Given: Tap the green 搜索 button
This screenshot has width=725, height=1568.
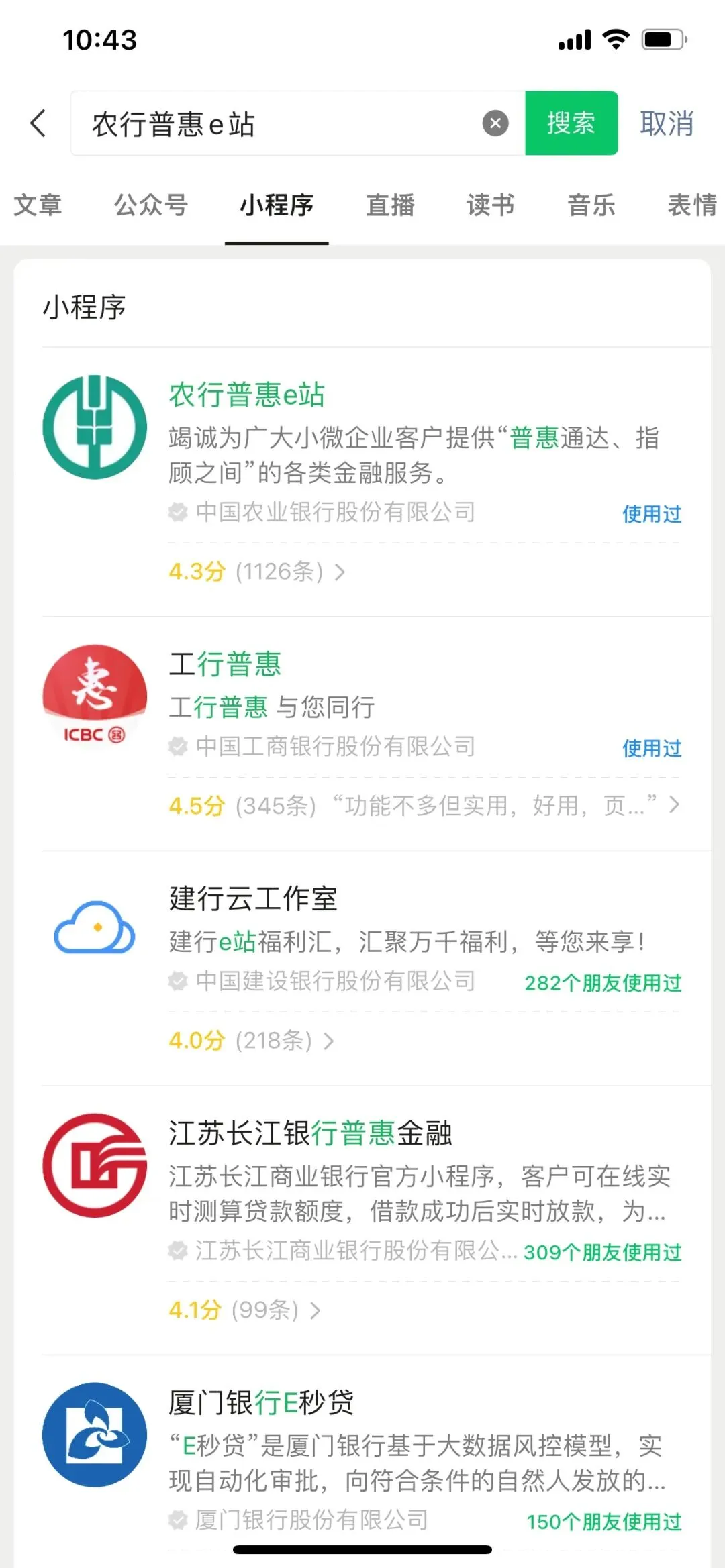Looking at the screenshot, I should click(x=571, y=123).
